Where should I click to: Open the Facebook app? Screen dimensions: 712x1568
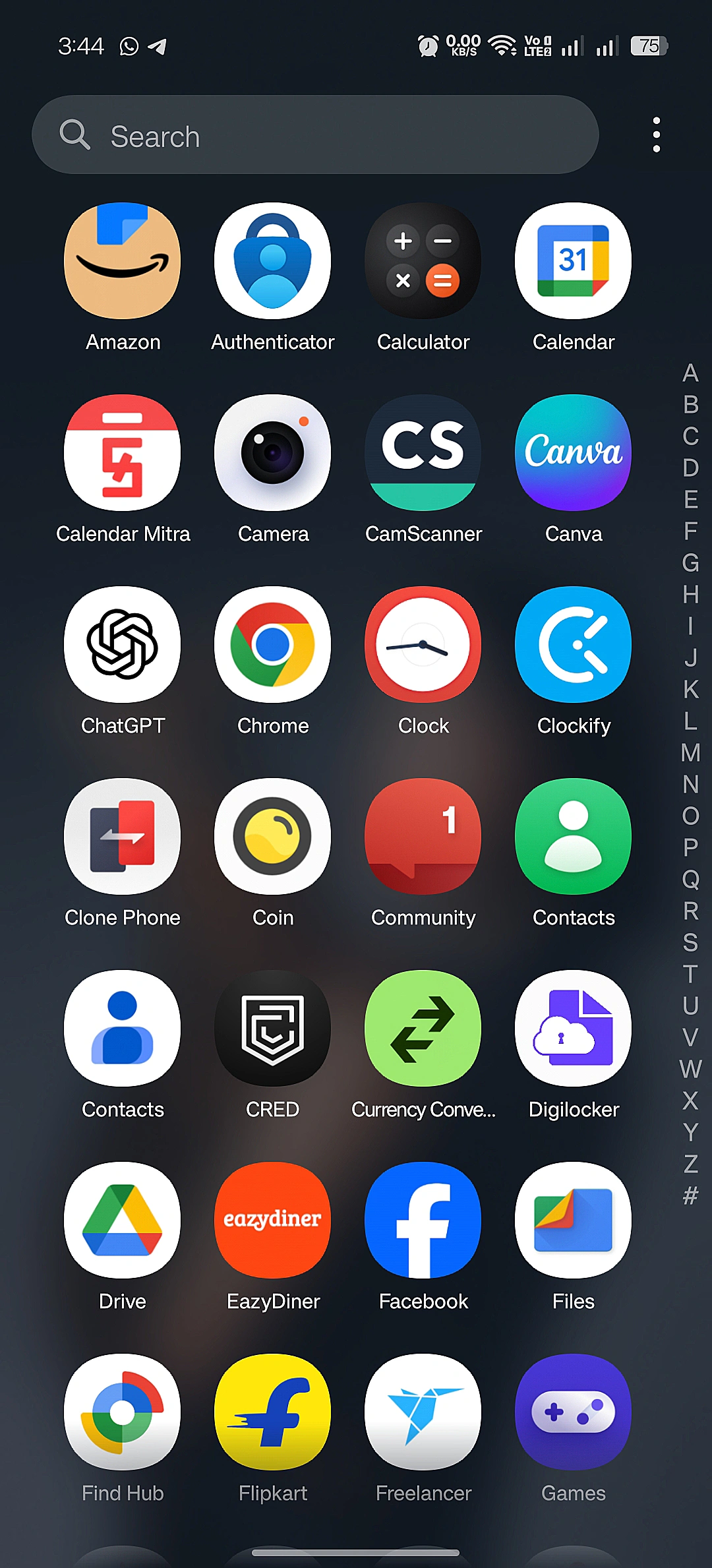pyautogui.click(x=423, y=1221)
